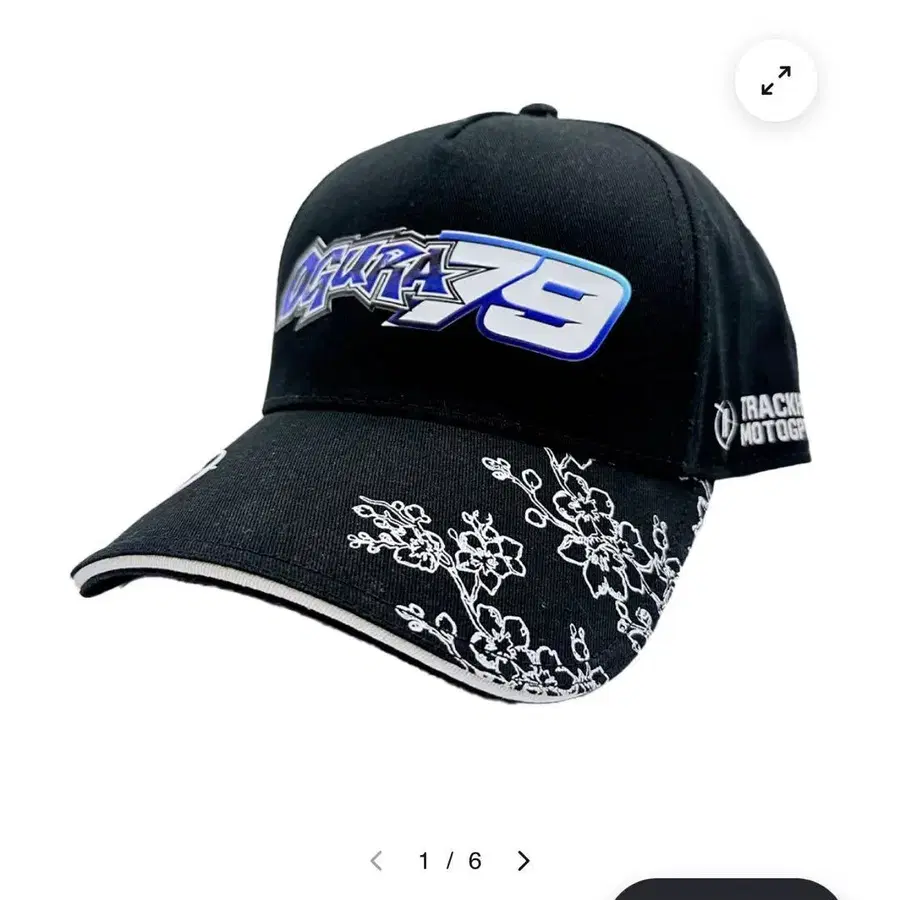
Task: Go to the next product image
Action: pos(523,860)
